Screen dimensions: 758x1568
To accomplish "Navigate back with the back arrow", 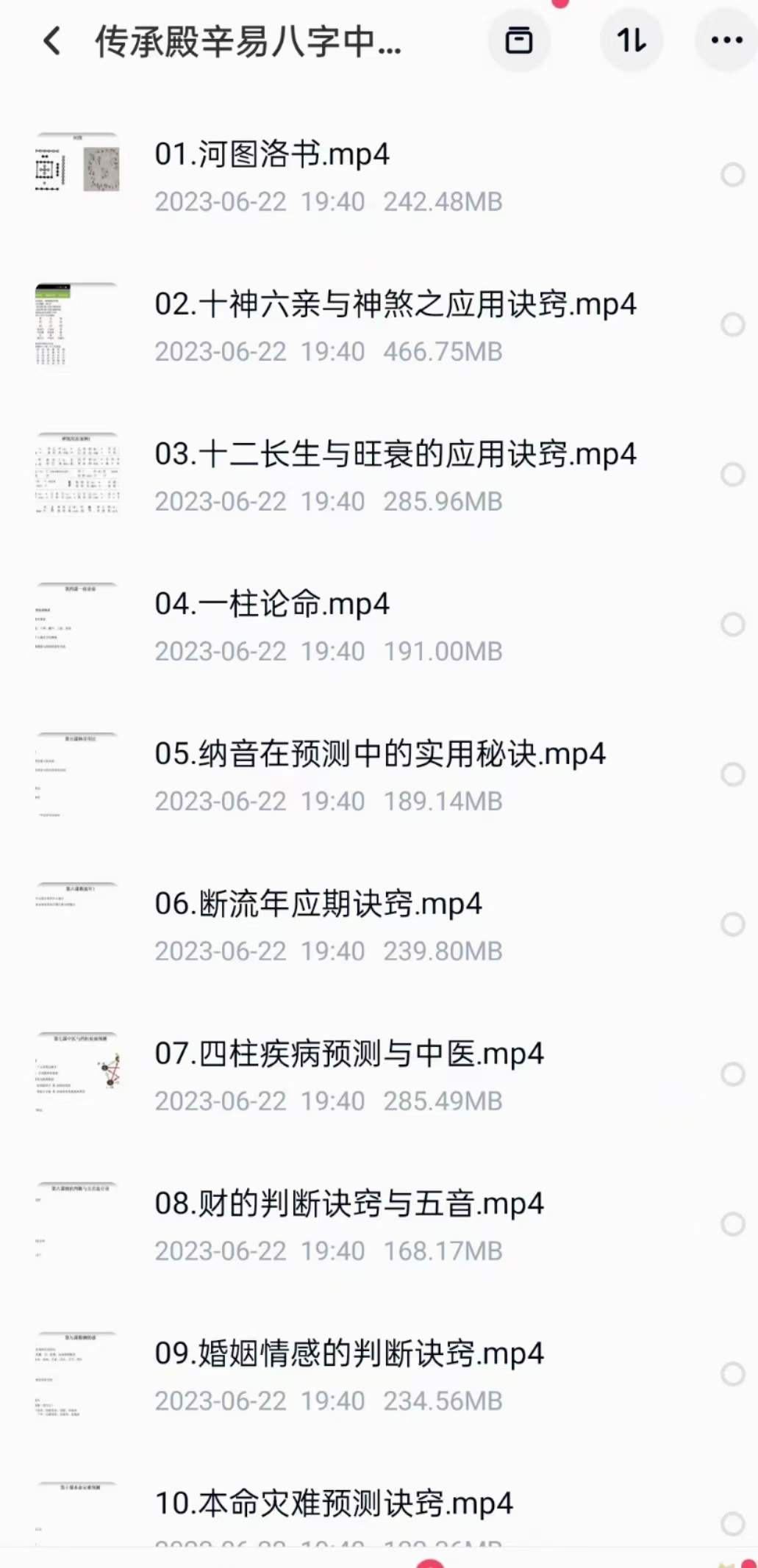I will pos(51,42).
